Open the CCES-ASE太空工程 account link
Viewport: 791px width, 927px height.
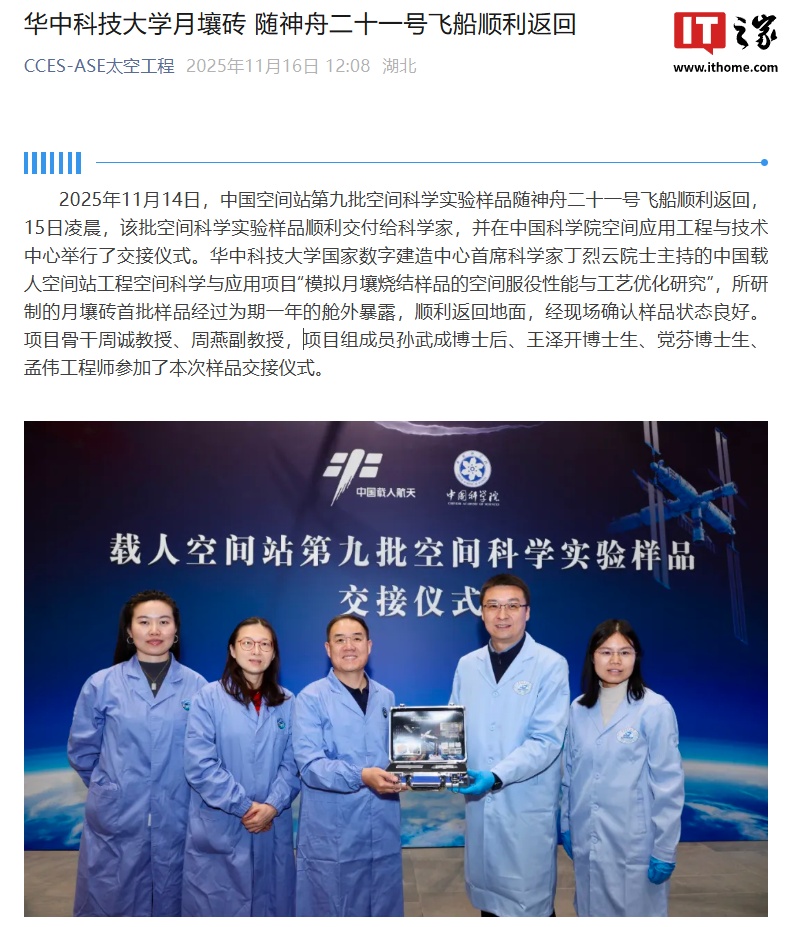pyautogui.click(x=99, y=66)
